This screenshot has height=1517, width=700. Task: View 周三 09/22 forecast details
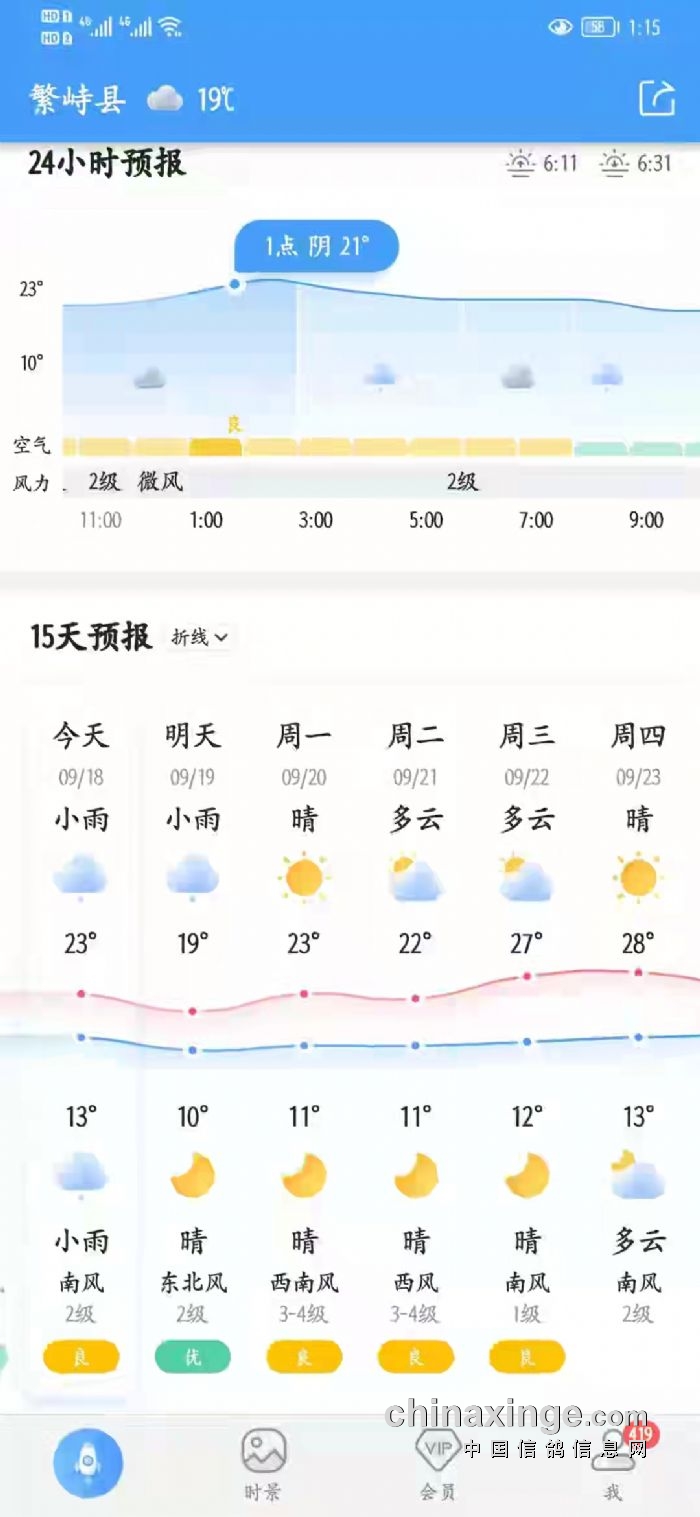[527, 1040]
